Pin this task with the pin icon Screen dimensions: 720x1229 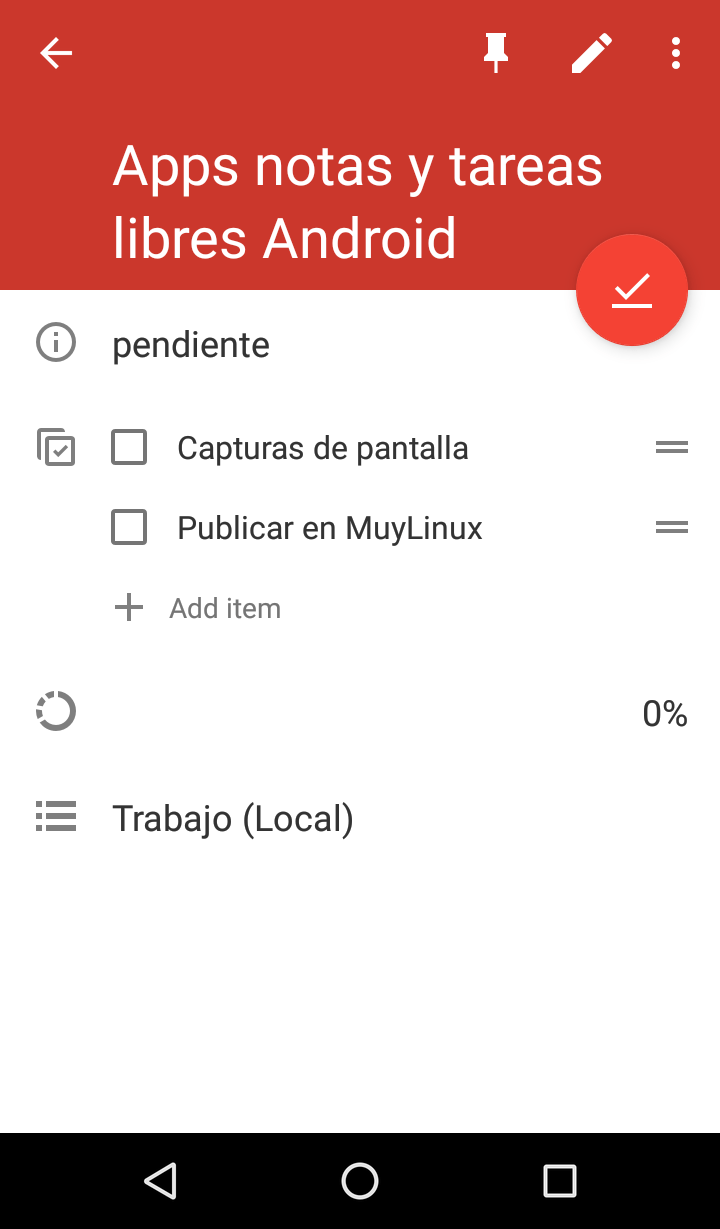click(x=495, y=53)
